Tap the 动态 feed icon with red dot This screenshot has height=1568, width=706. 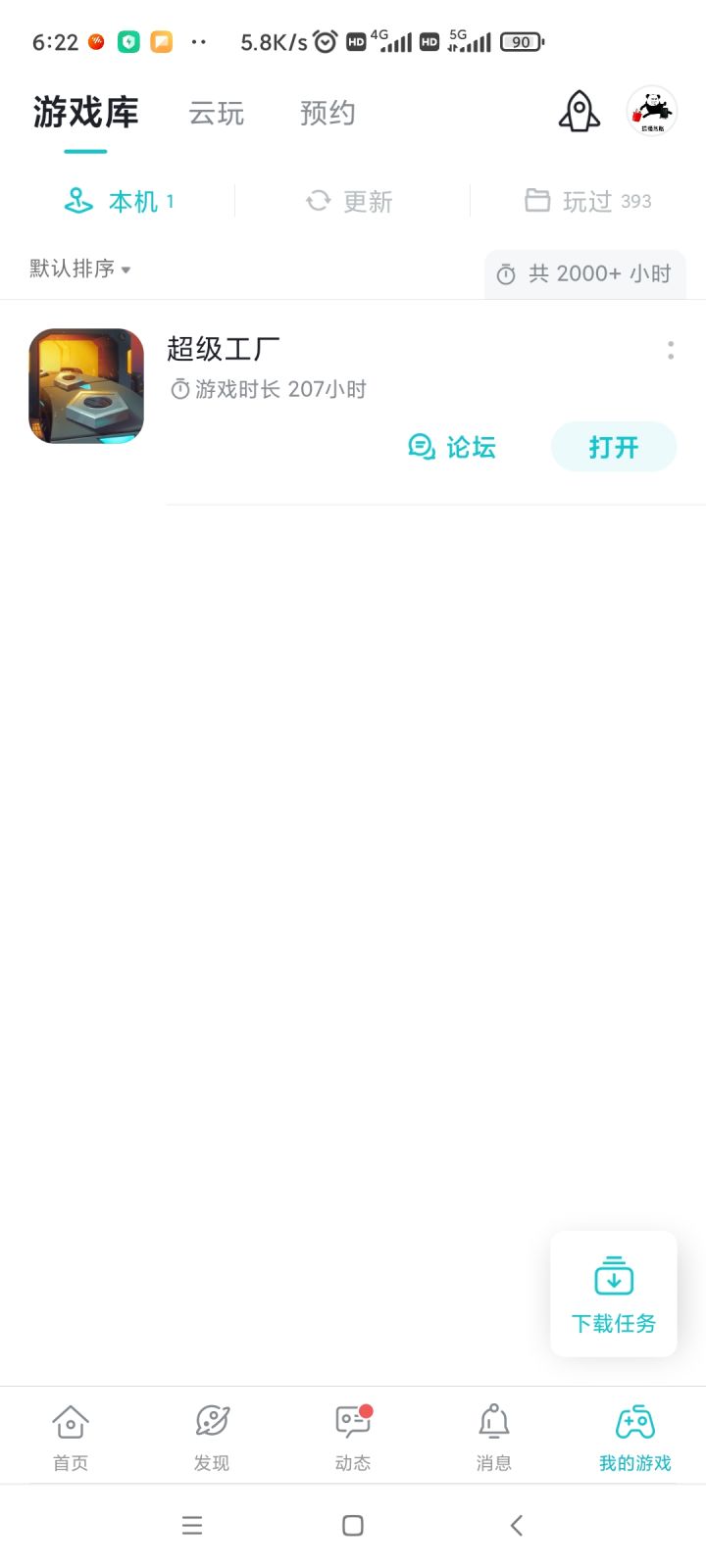[351, 1421]
